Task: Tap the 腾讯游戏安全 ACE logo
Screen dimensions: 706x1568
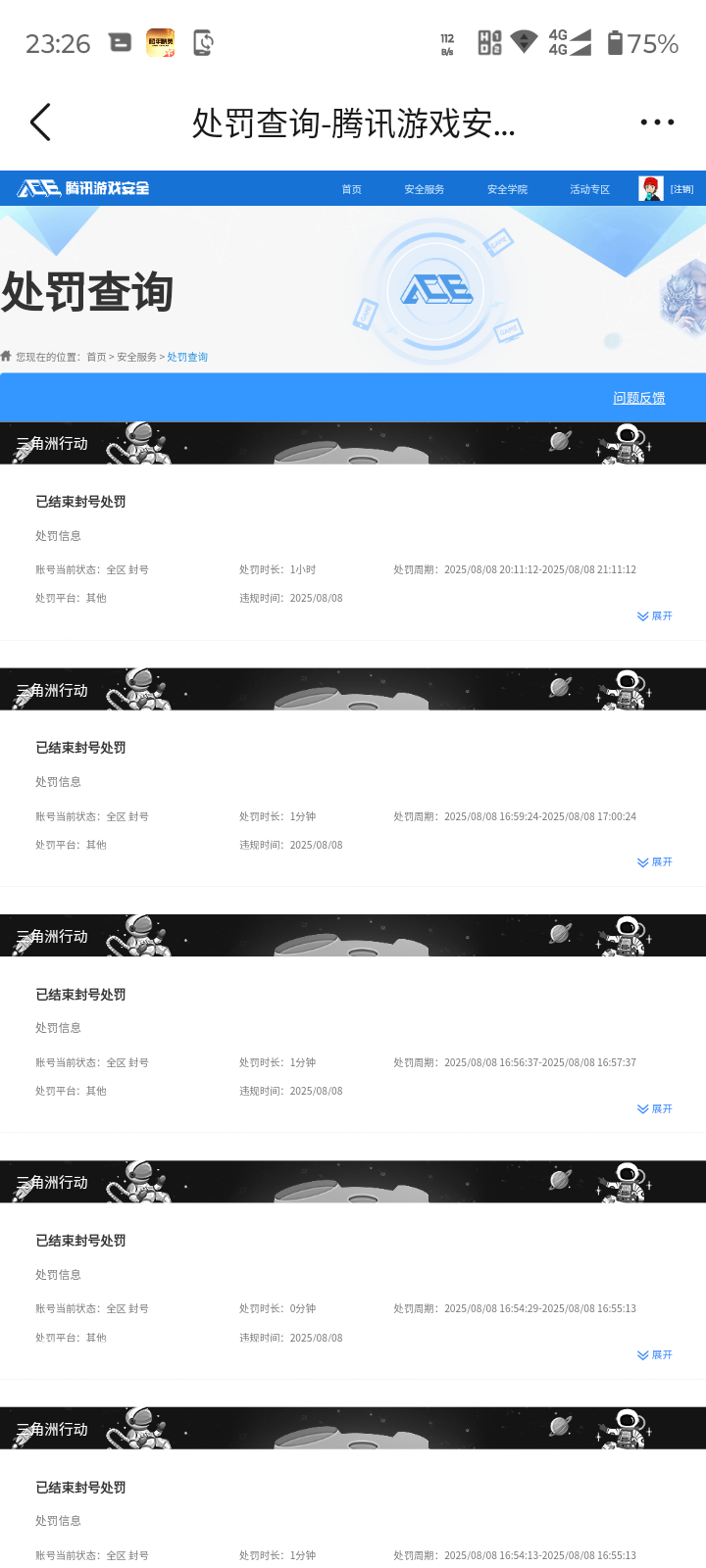Action: [x=83, y=188]
